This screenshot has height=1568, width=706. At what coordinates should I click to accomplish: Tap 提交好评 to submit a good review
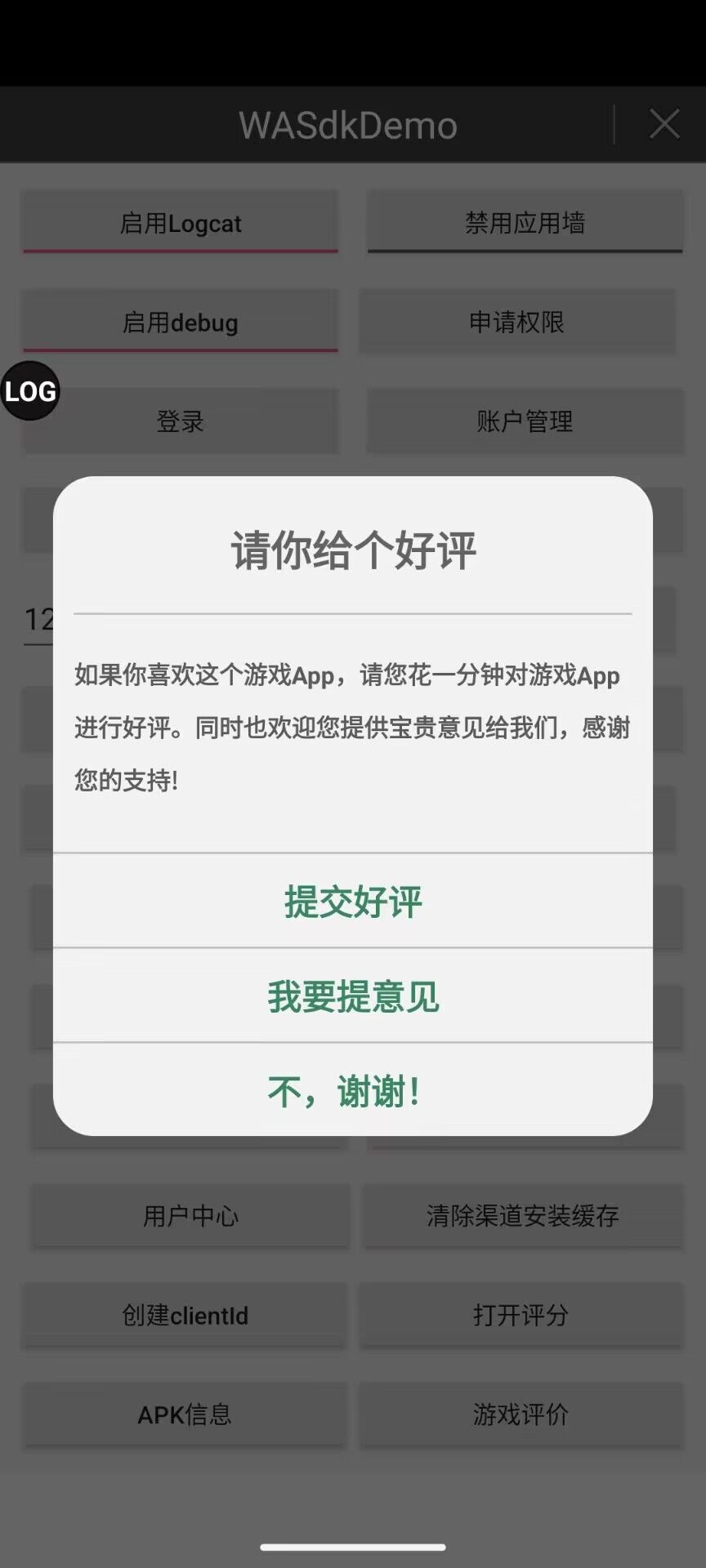(x=353, y=901)
